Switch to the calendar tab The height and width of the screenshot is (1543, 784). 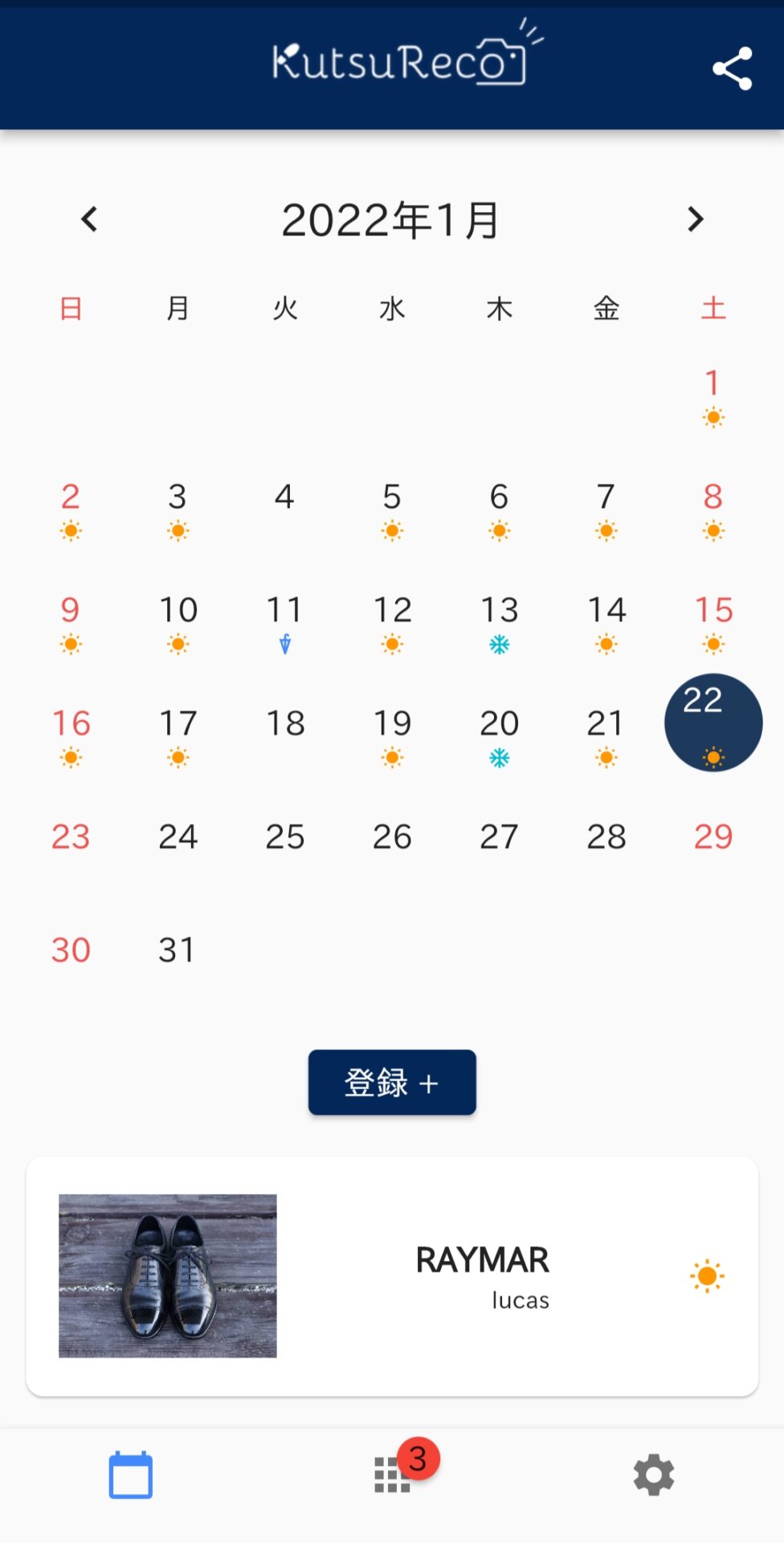point(131,1475)
